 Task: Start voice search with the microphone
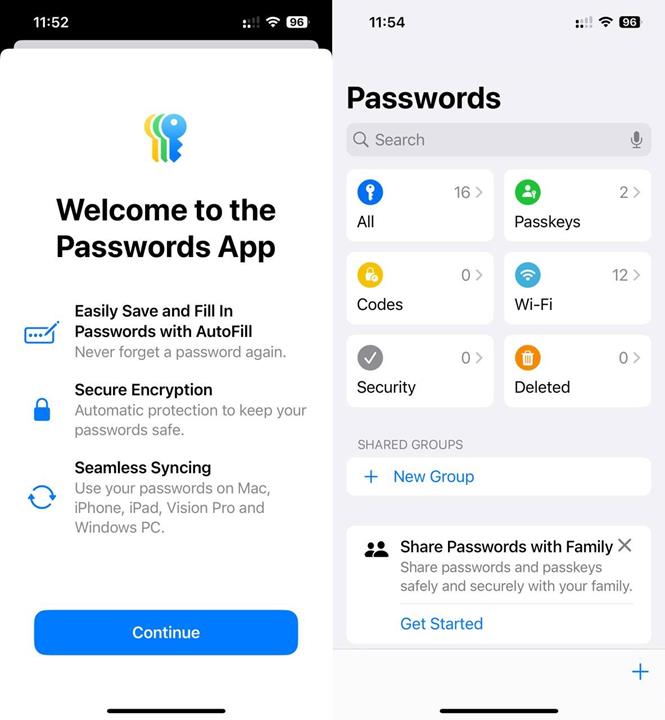[636, 140]
